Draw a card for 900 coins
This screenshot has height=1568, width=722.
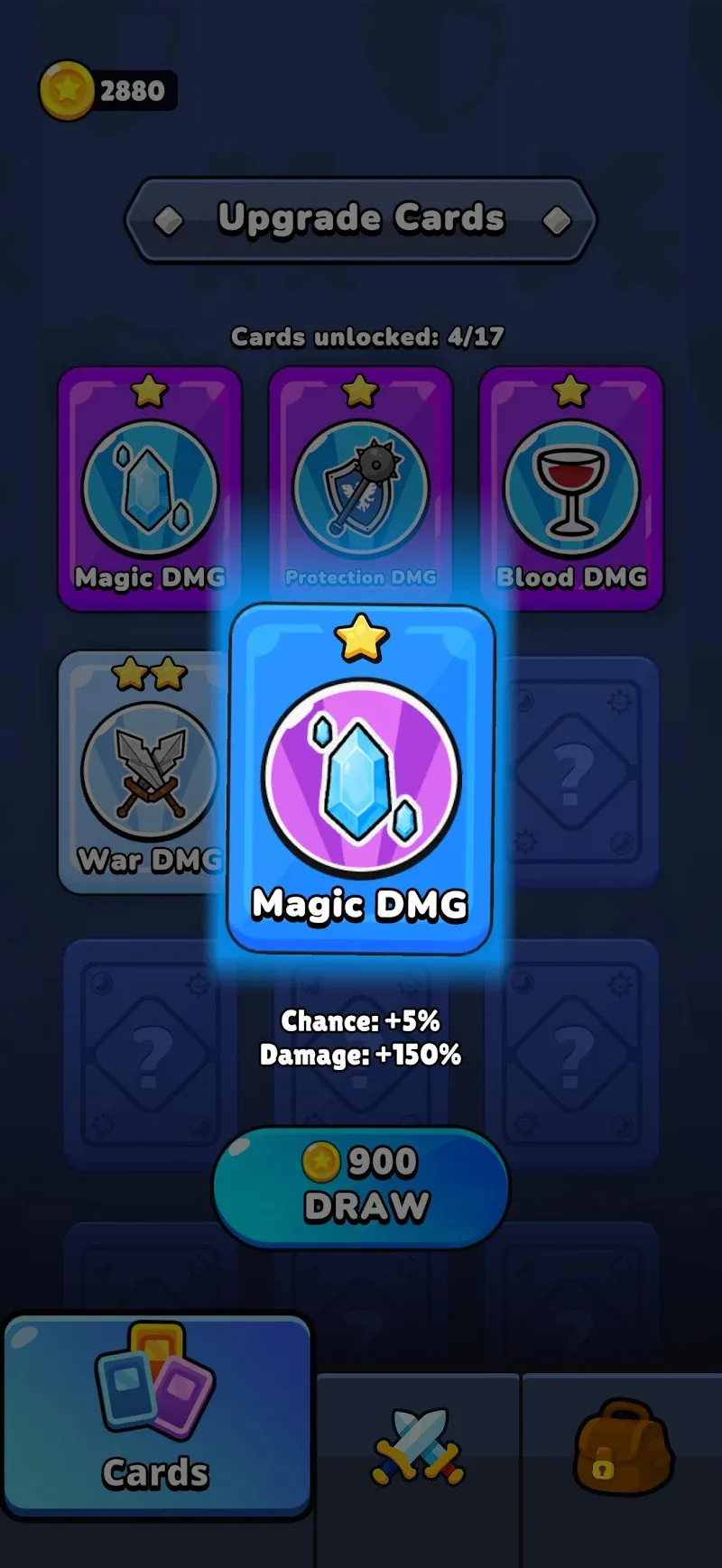[x=361, y=1186]
